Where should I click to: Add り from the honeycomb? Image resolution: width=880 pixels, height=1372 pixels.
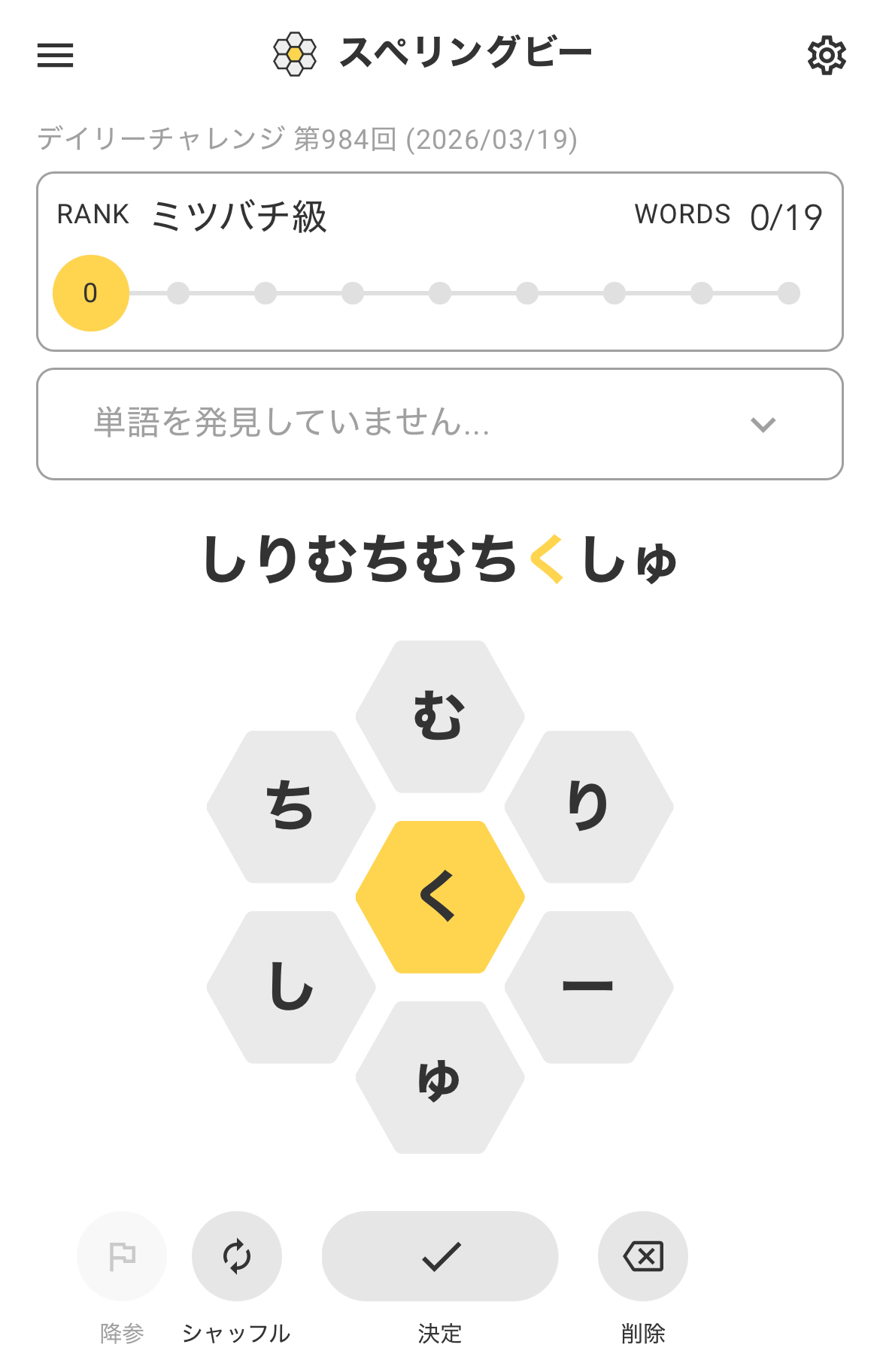(x=589, y=807)
